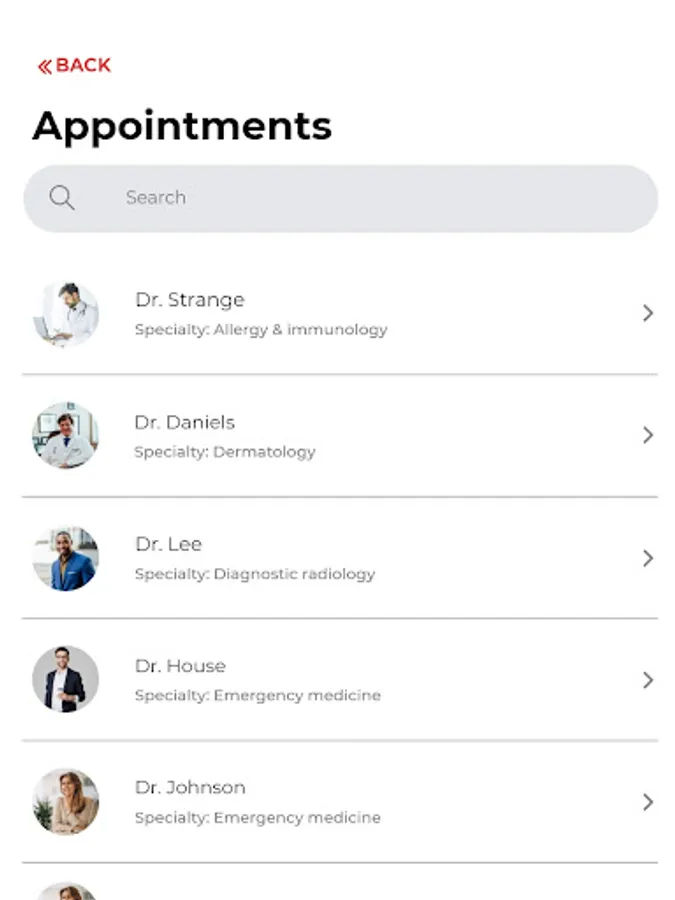Go back using the BACK link
Image resolution: width=675 pixels, height=900 pixels.
(74, 66)
